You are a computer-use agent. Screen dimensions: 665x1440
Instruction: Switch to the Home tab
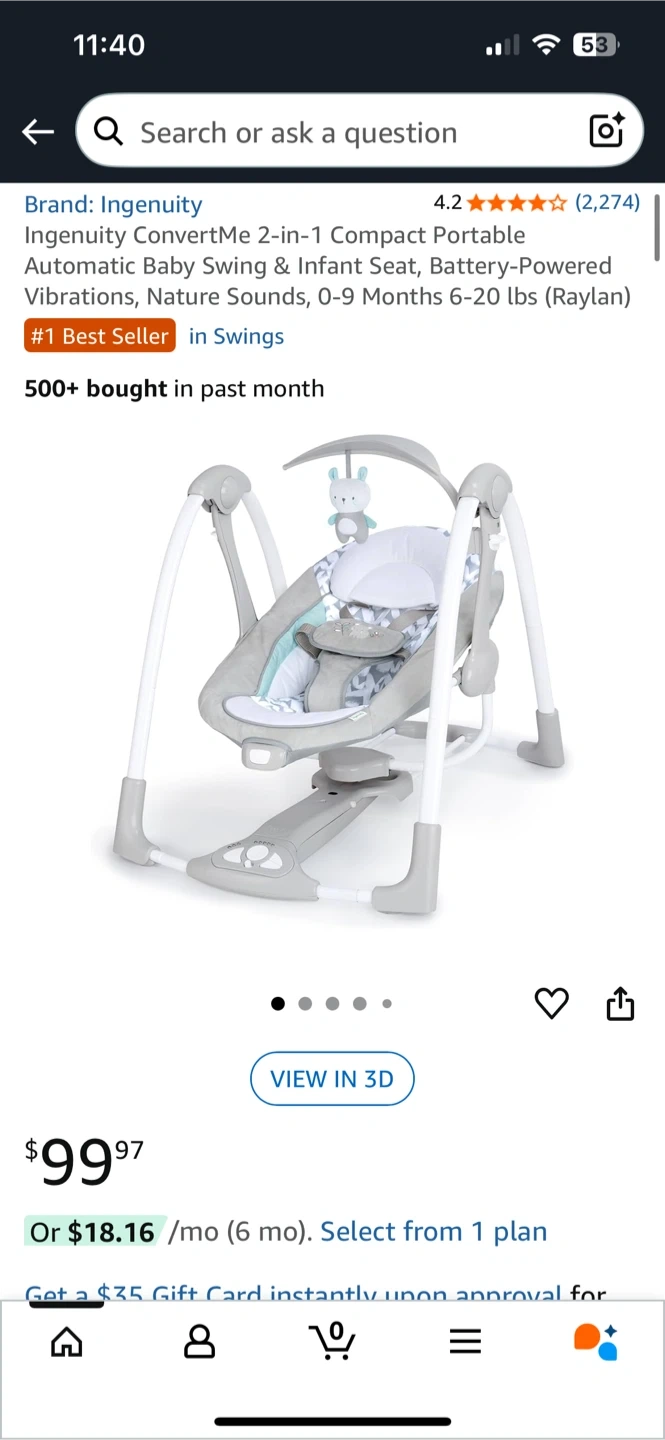tap(67, 1341)
